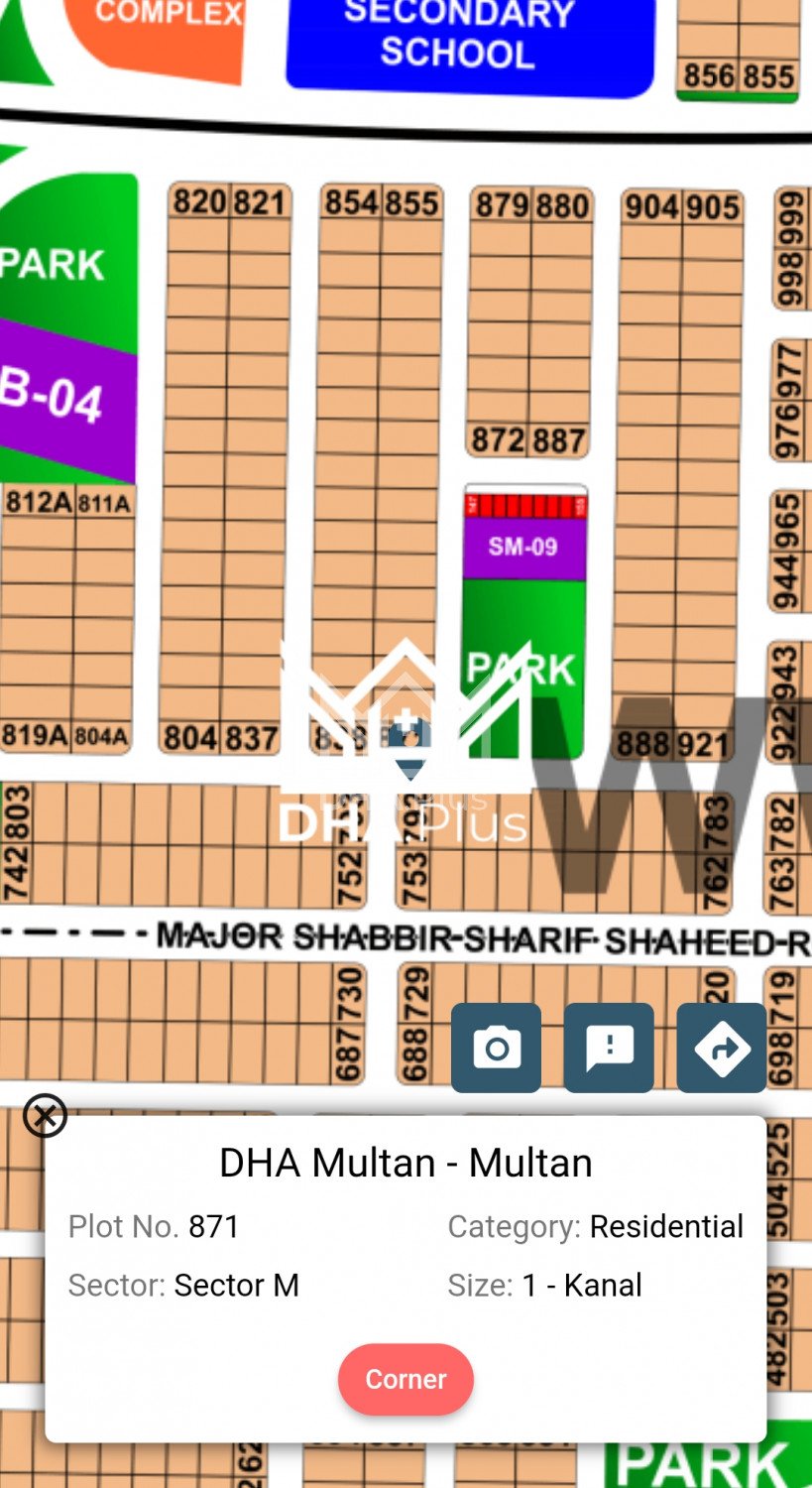Tap the Corner button
The width and height of the screenshot is (812, 1488).
click(x=406, y=1379)
